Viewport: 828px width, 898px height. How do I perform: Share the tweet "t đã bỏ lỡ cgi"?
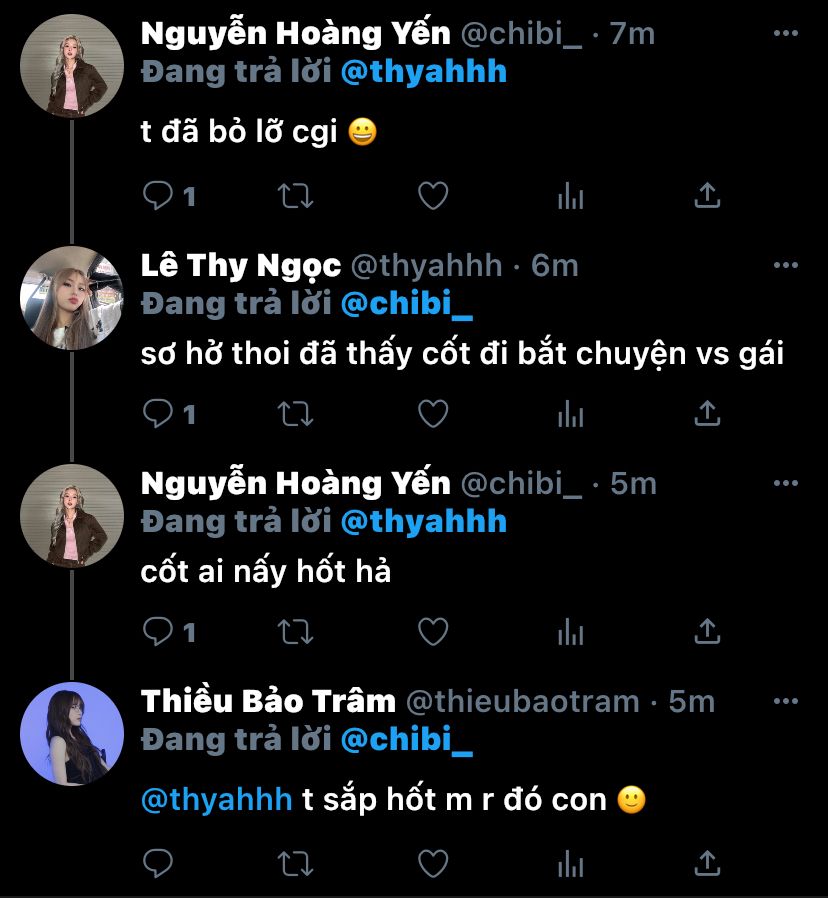pyautogui.click(x=707, y=195)
